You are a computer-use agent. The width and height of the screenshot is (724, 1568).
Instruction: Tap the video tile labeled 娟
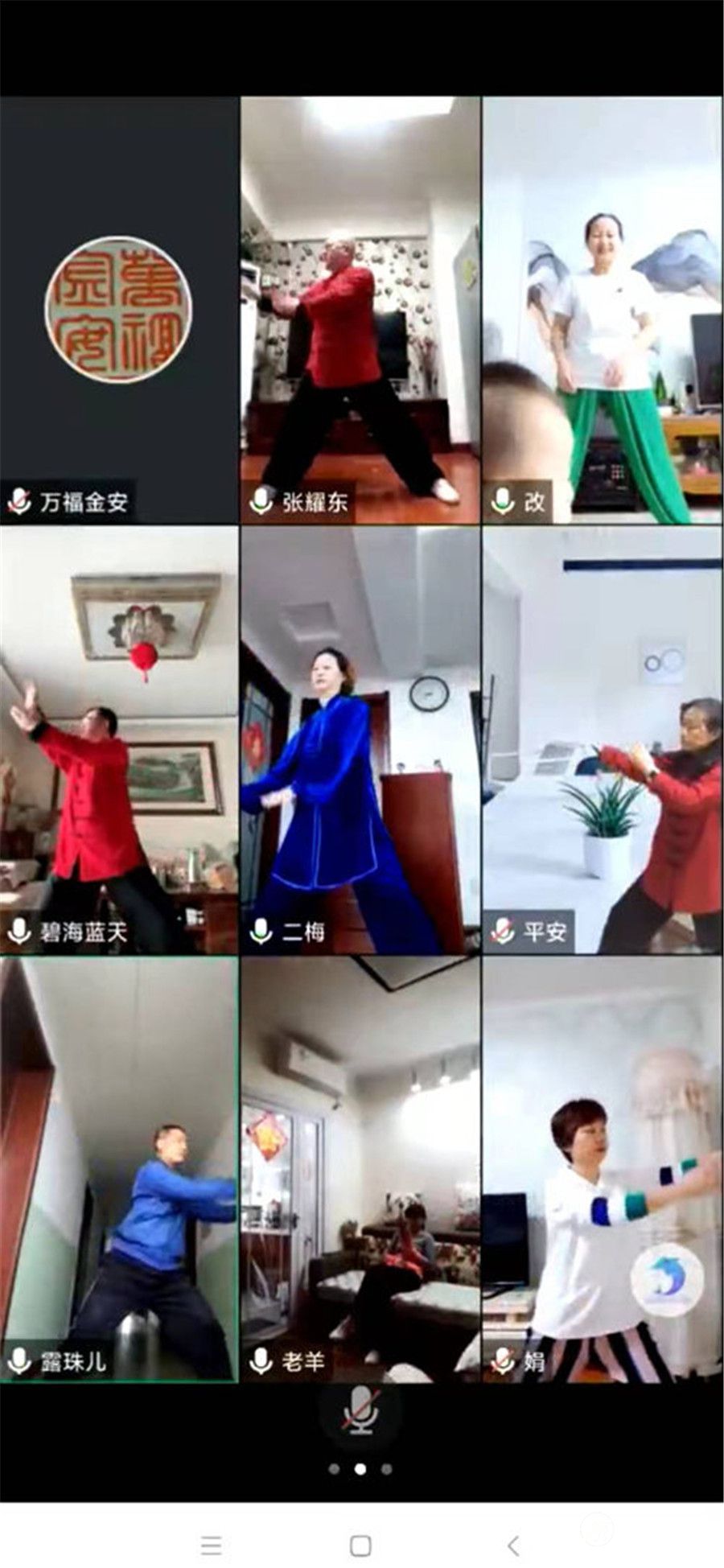tap(602, 1169)
